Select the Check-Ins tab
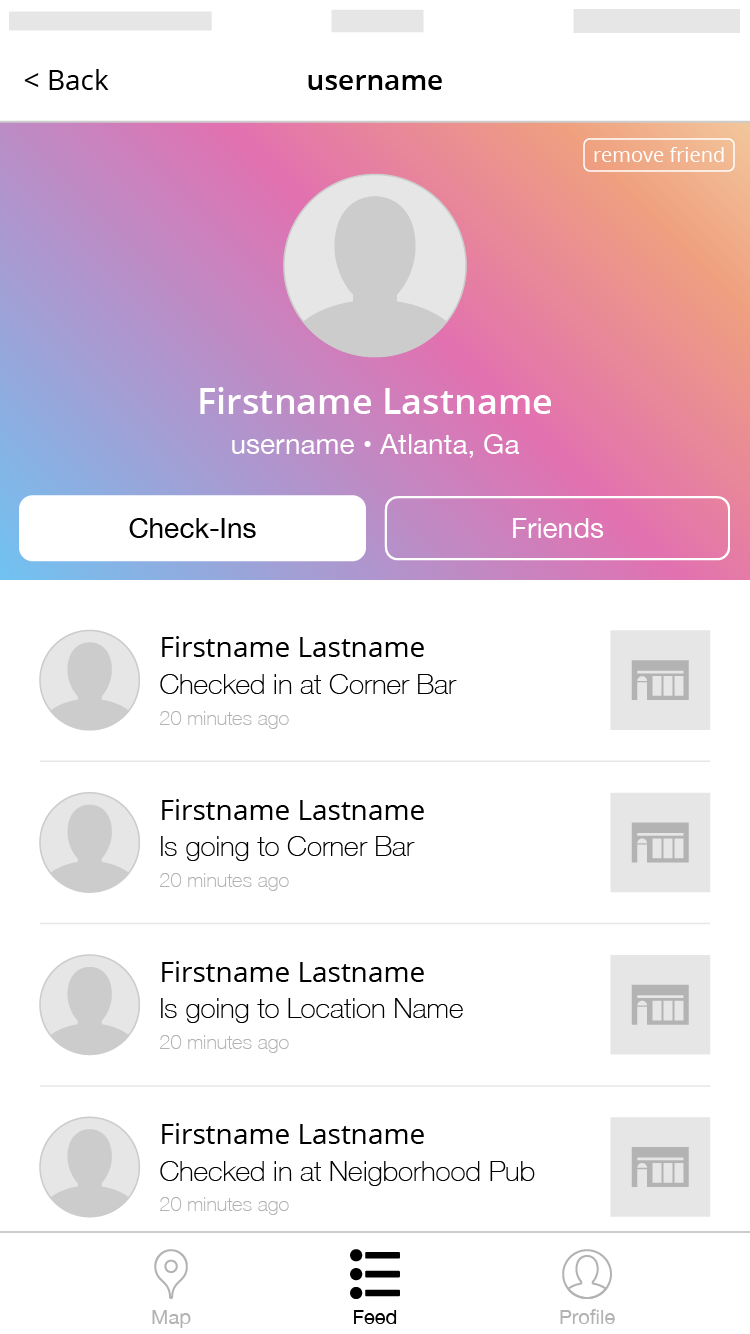 [x=192, y=528]
